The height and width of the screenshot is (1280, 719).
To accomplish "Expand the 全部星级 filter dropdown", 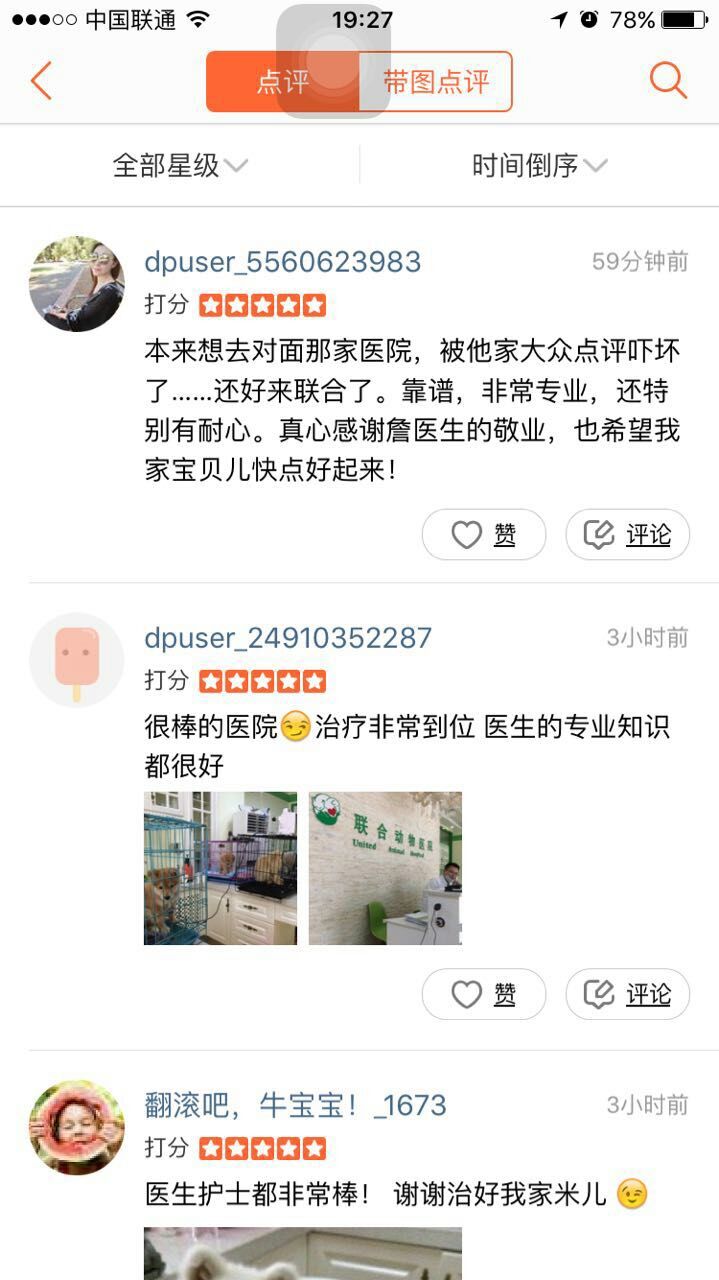I will click(180, 166).
